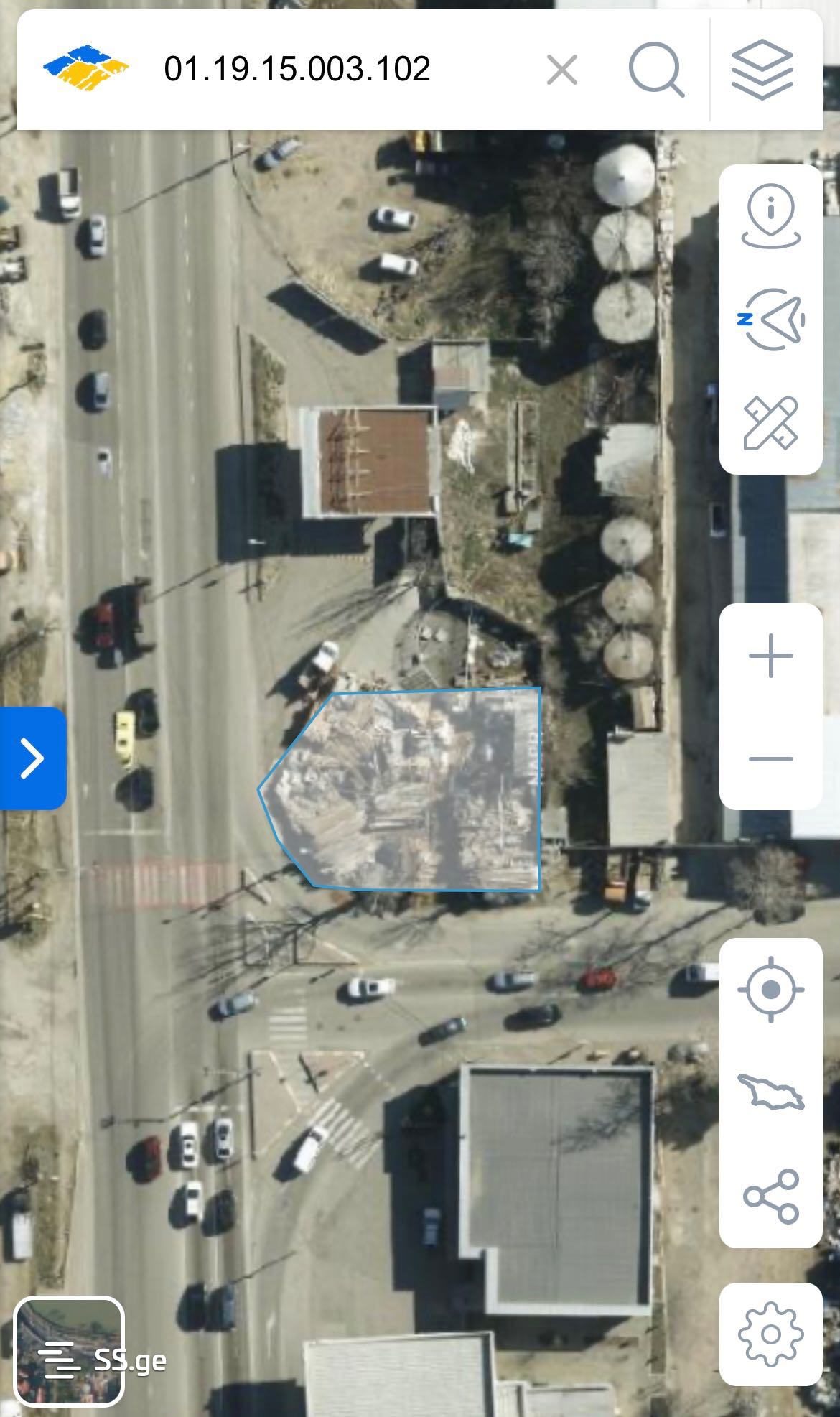Screen dimensions: 840x1417
Task: Search with the magnifier icon
Action: click(655, 70)
